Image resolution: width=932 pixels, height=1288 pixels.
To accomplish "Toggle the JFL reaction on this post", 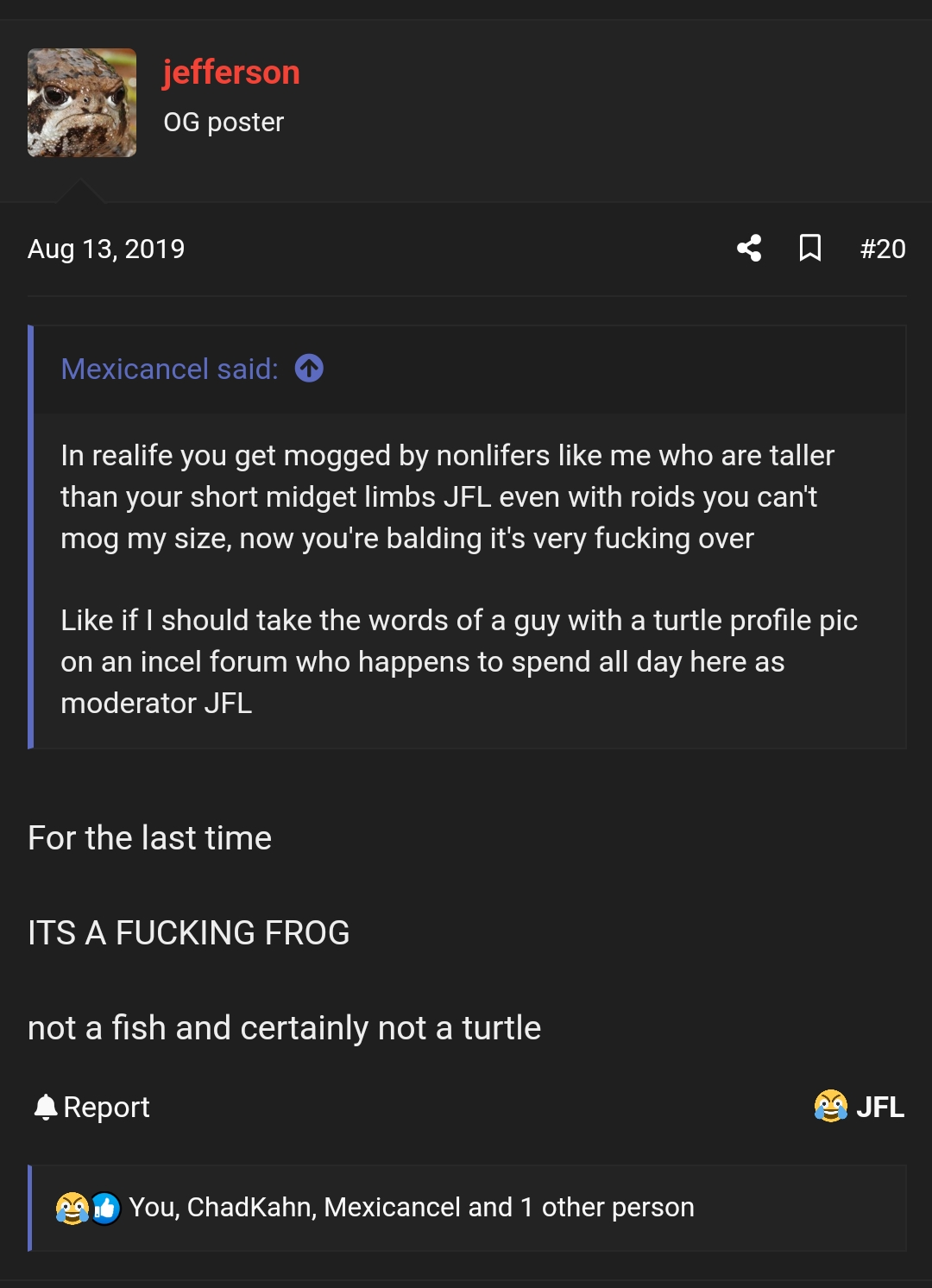I will click(878, 1106).
